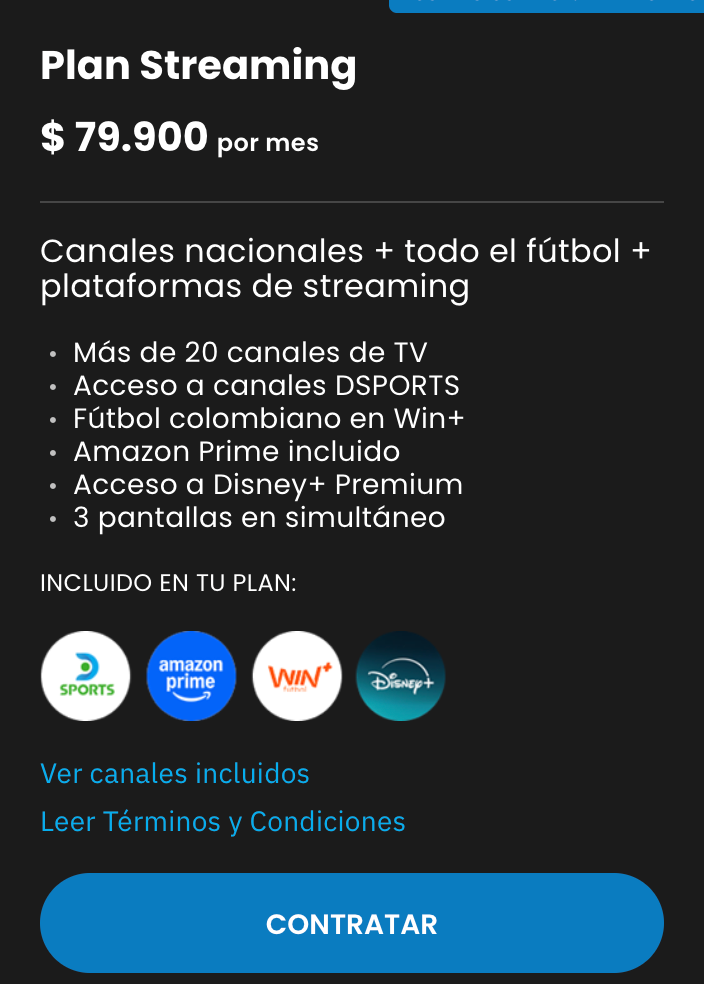Tap the CONTRATAR button
704x984 pixels.
coord(352,923)
